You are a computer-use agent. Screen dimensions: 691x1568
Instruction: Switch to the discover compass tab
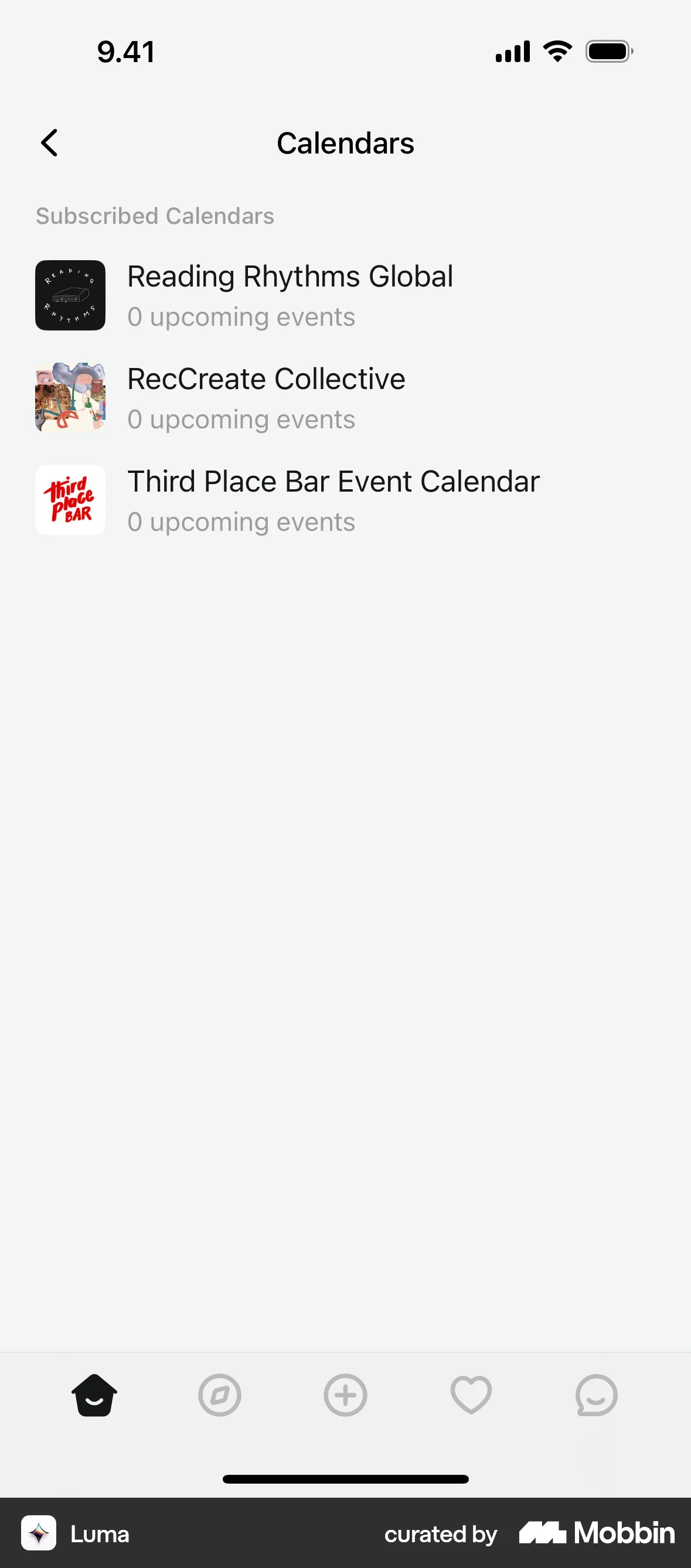[220, 1395]
